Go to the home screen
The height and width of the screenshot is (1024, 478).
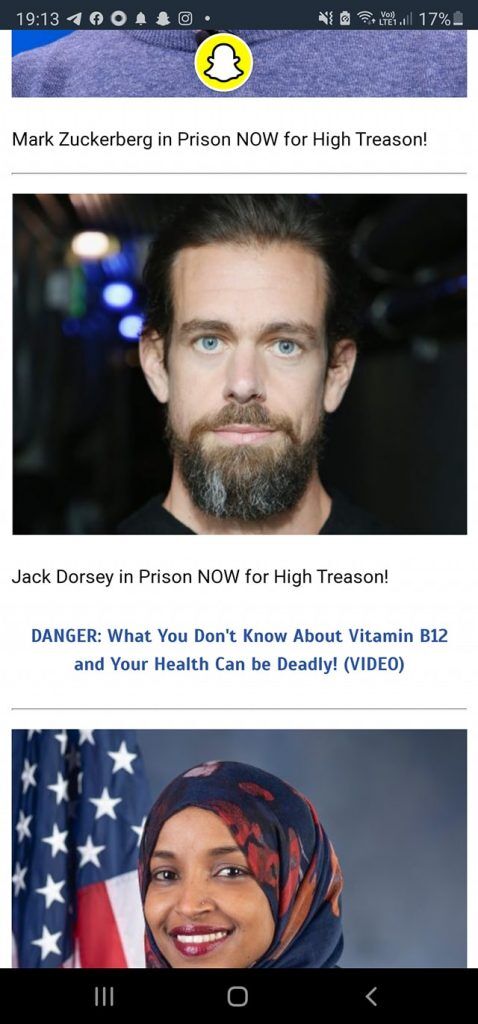point(238,996)
